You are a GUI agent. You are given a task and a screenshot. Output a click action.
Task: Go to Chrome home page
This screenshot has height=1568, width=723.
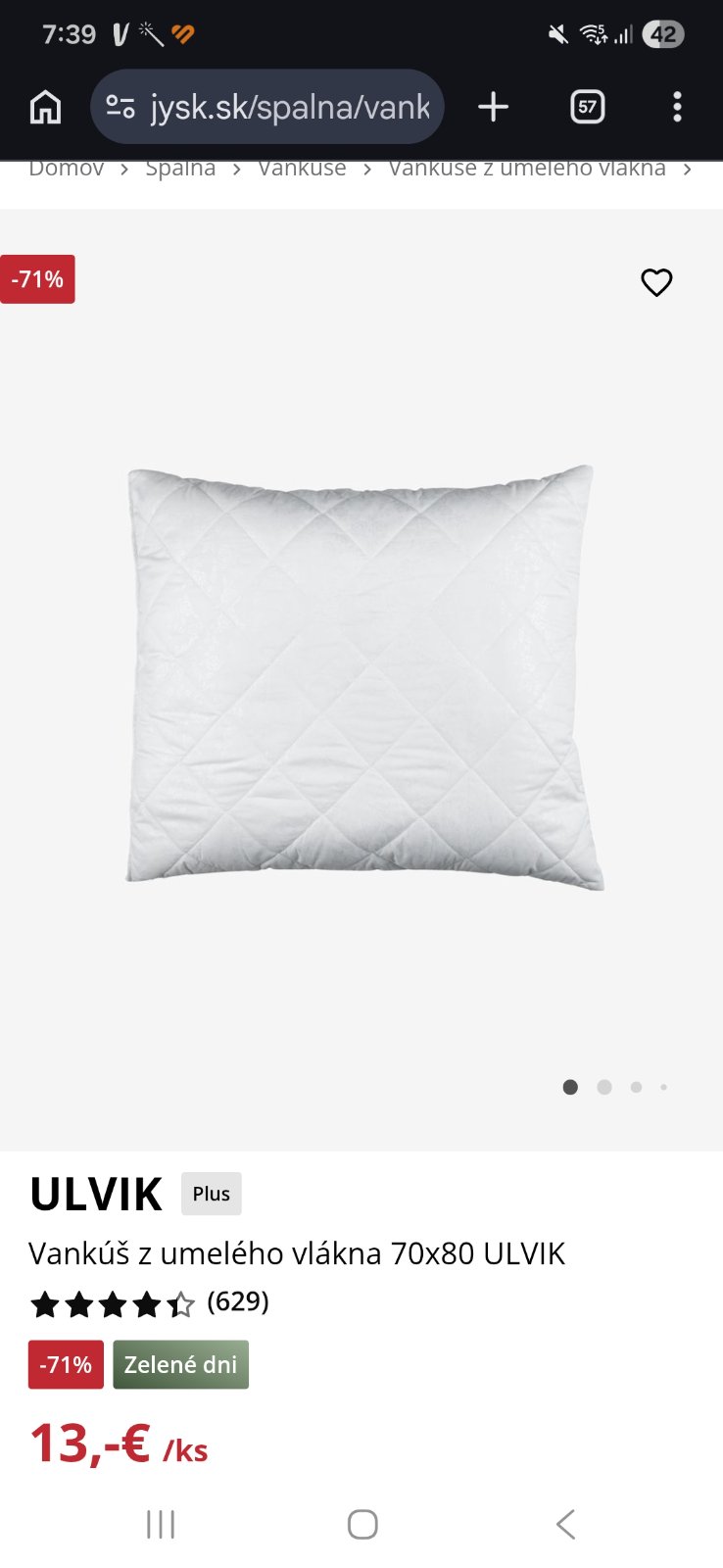pos(45,107)
